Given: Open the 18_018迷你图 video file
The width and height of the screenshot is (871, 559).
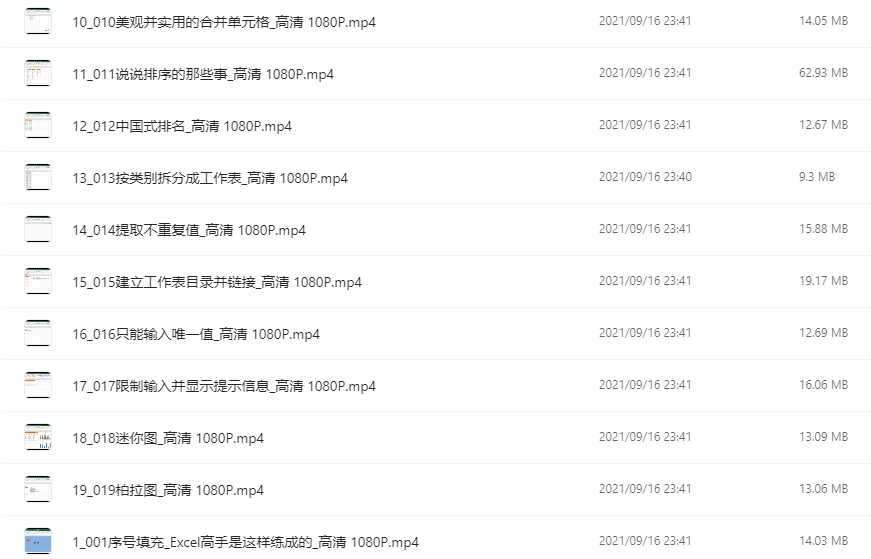Looking at the screenshot, I should (168, 438).
